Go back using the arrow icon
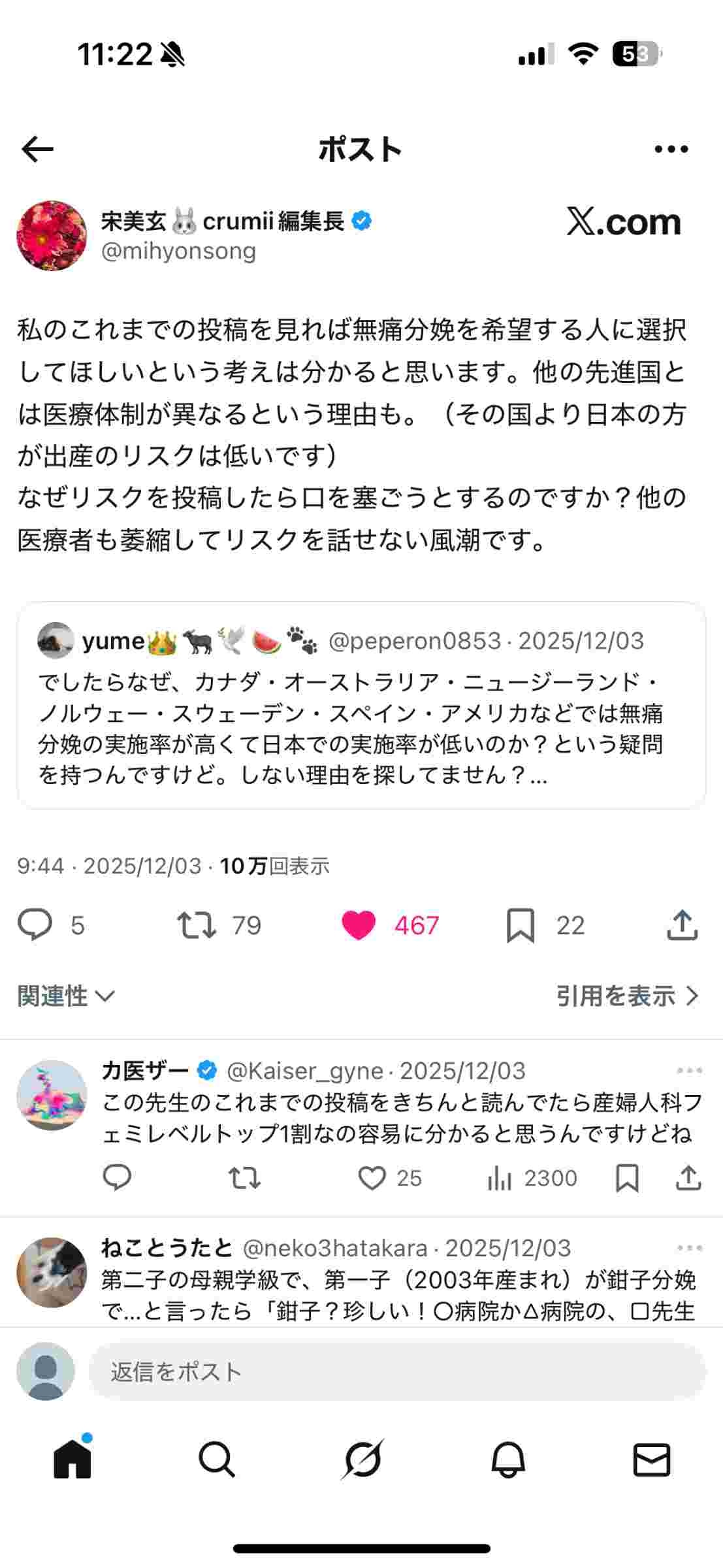This screenshot has height=1568, width=723. click(37, 149)
